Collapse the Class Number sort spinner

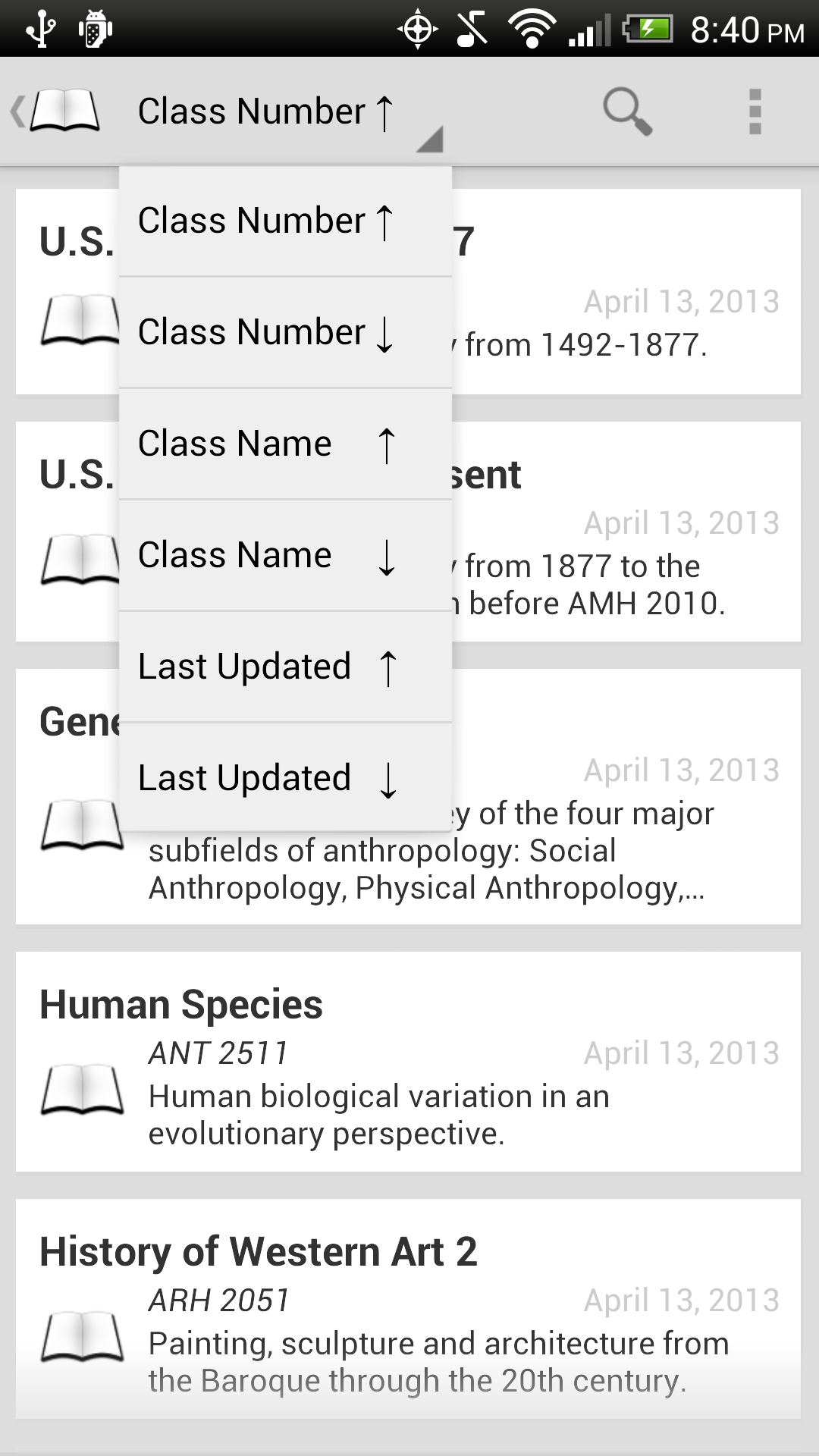point(284,112)
